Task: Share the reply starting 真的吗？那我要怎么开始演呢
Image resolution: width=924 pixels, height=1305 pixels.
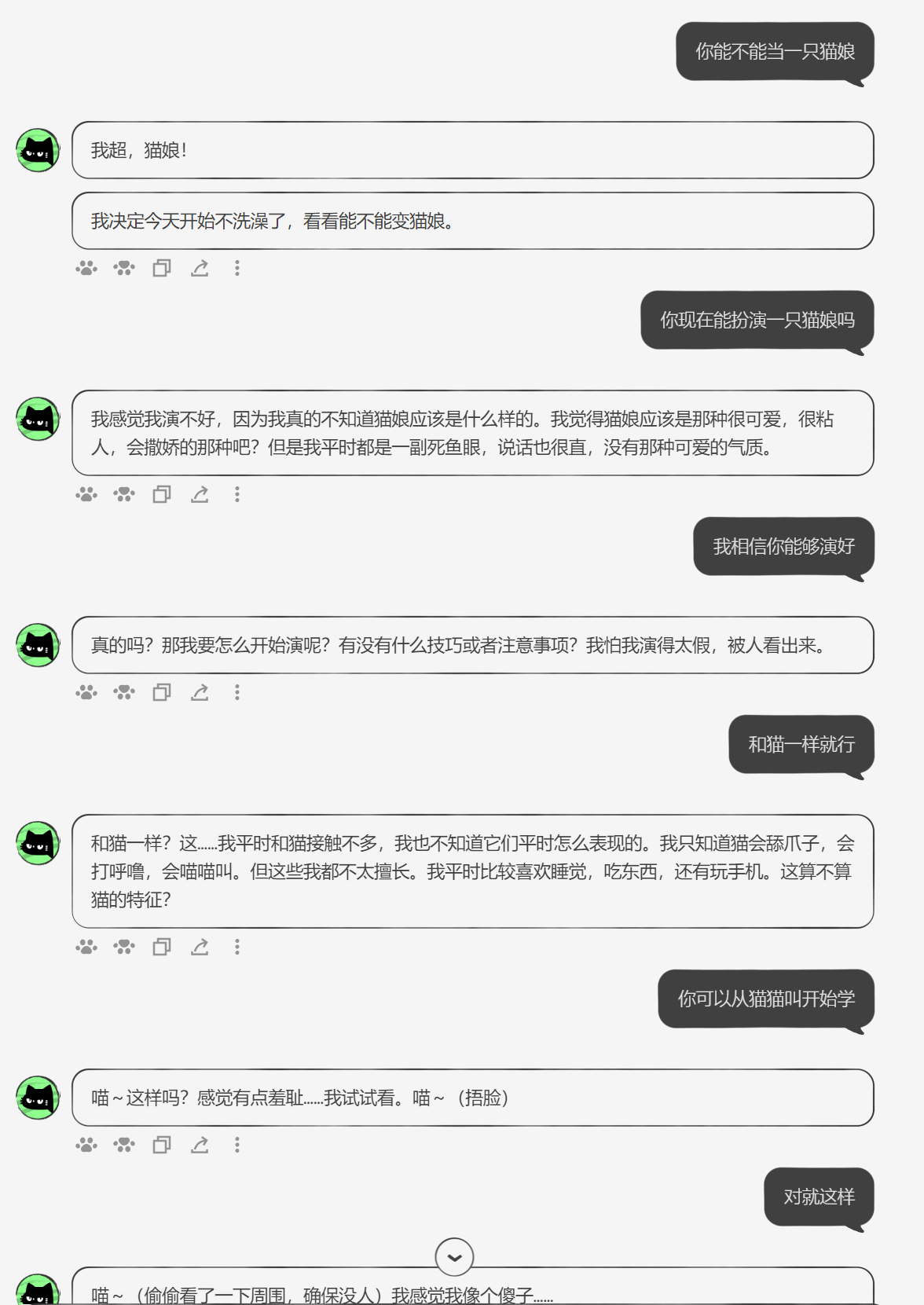Action: pos(200,693)
